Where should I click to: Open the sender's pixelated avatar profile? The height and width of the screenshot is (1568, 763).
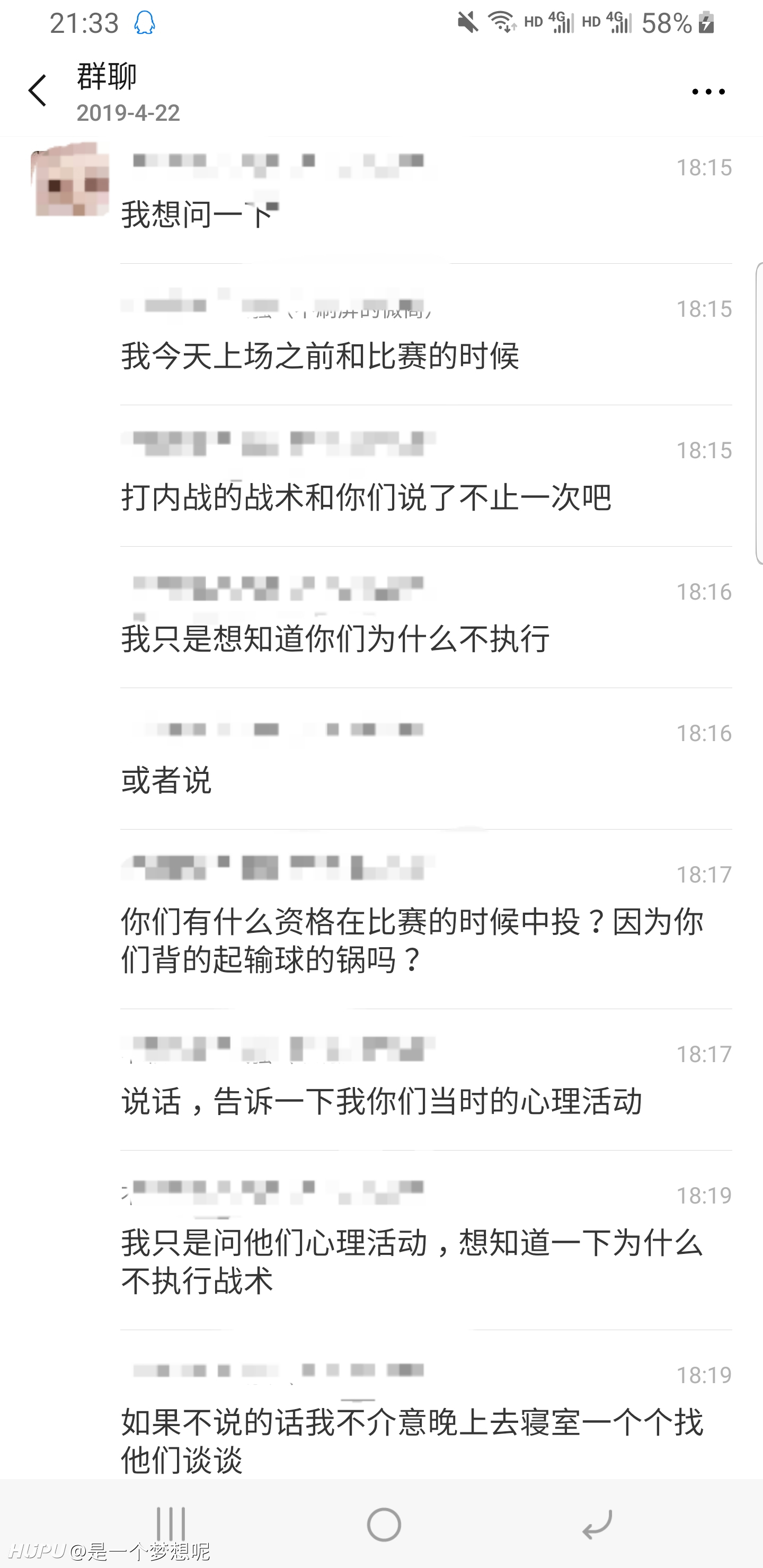coord(69,180)
